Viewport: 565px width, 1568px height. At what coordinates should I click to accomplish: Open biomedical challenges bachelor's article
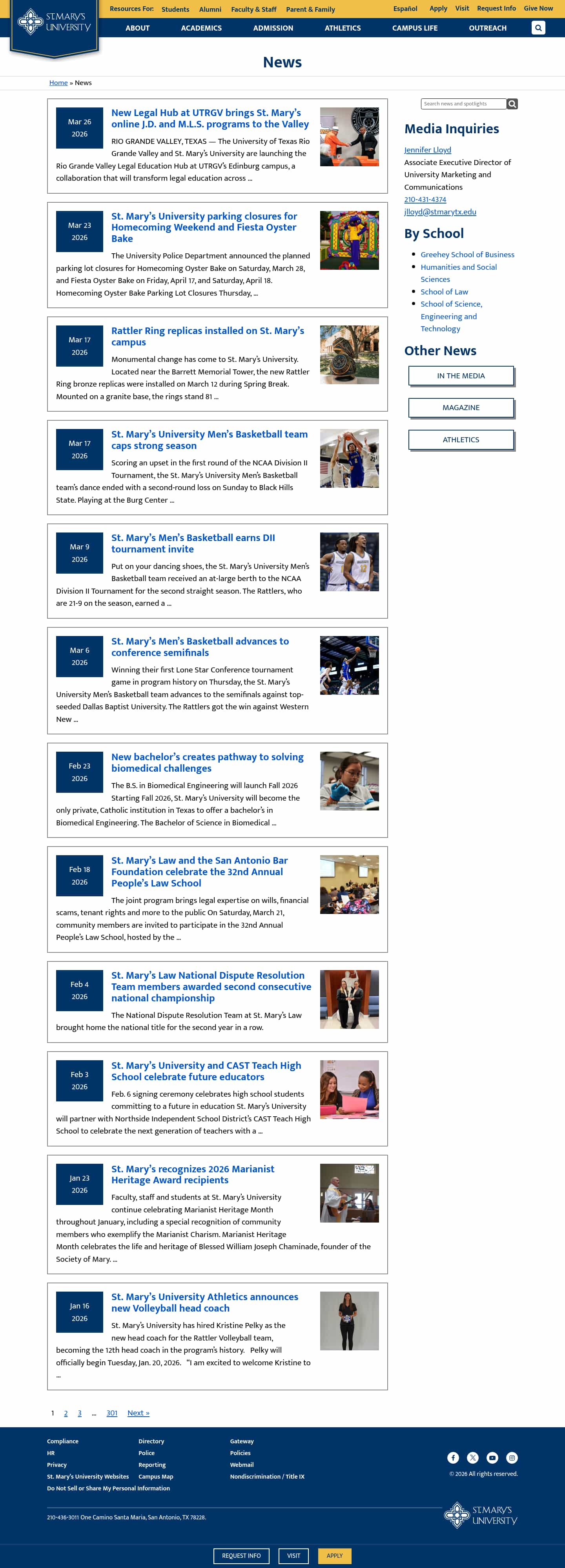[207, 762]
